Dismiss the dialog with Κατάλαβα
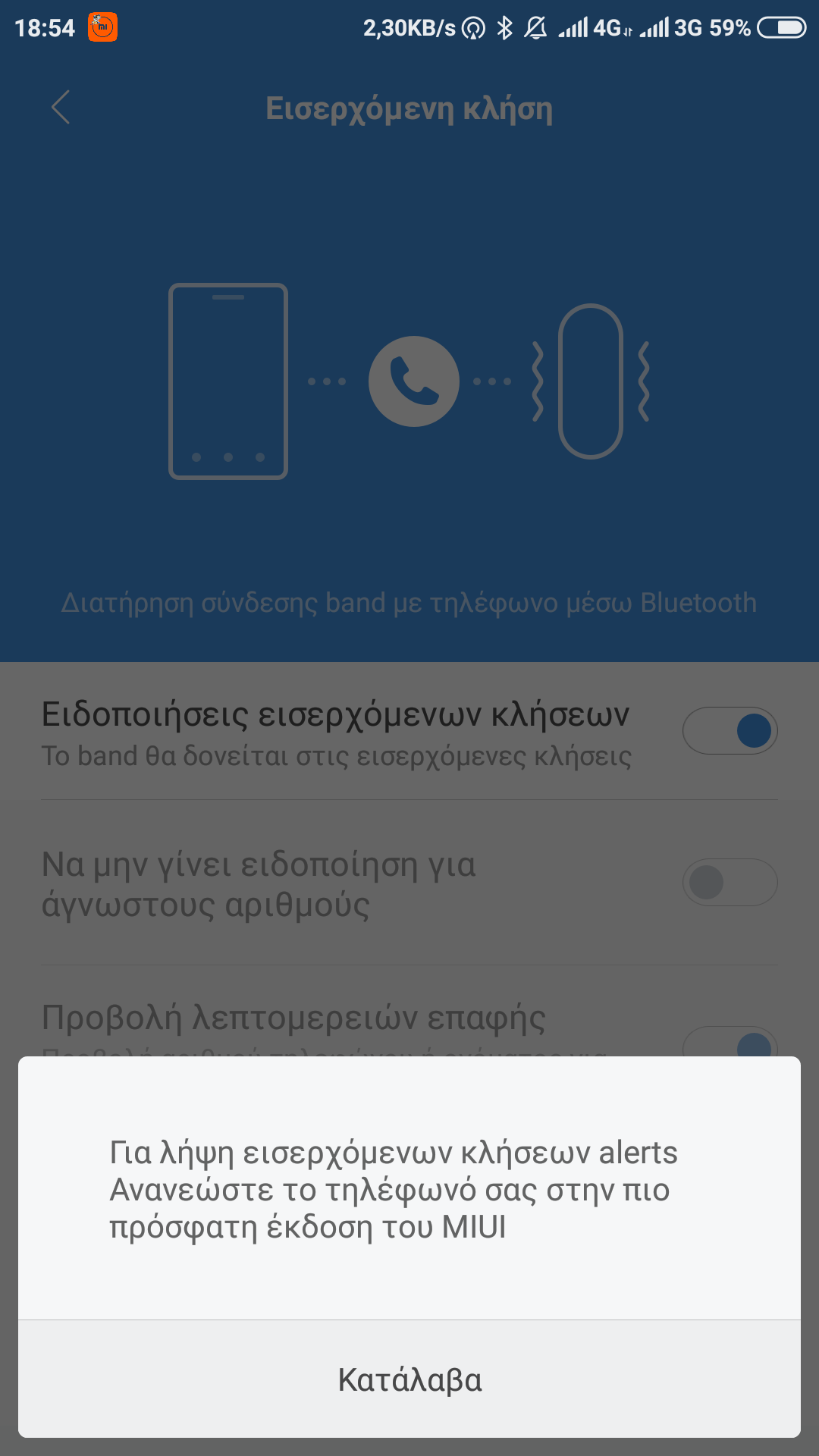Image resolution: width=819 pixels, height=1456 pixels. [409, 1379]
